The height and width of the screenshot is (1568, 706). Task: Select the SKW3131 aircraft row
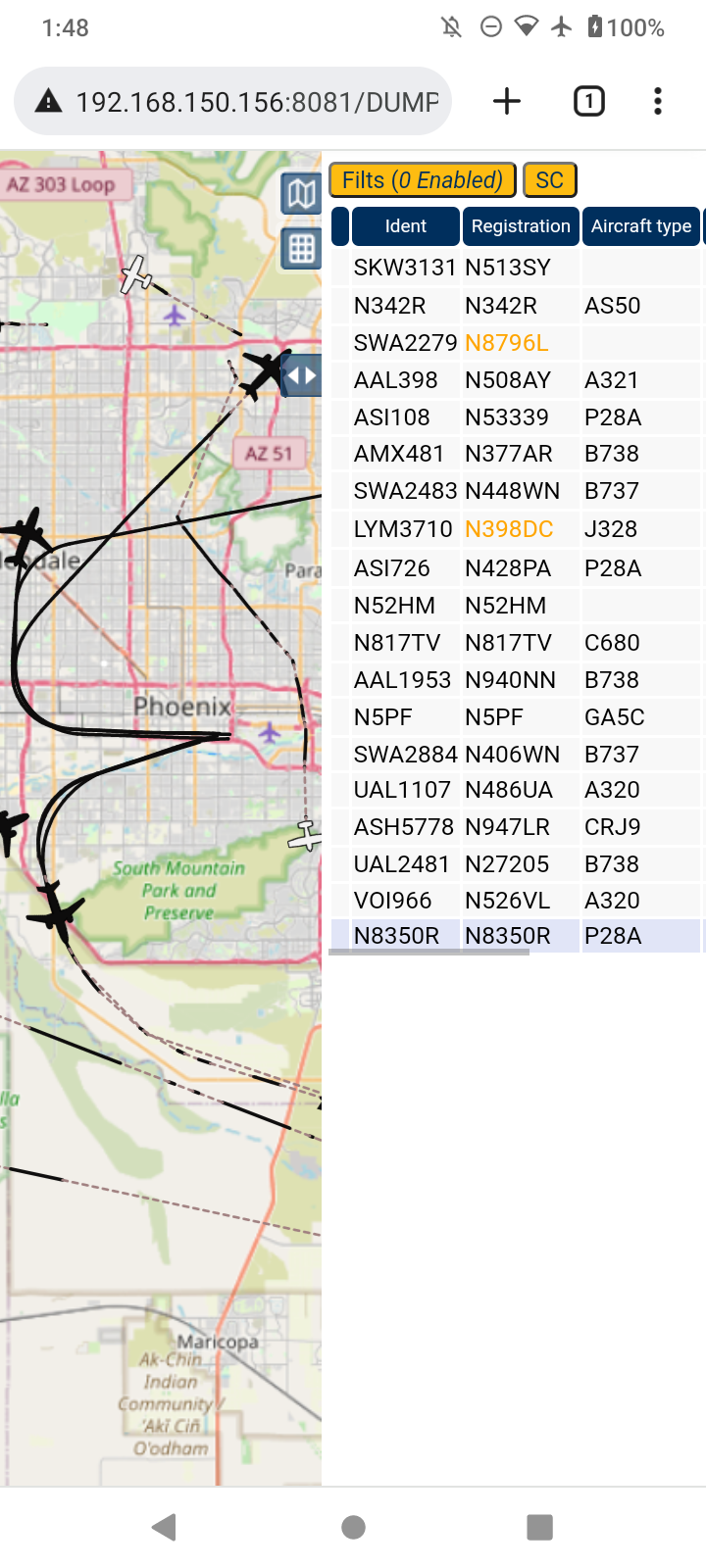(517, 268)
